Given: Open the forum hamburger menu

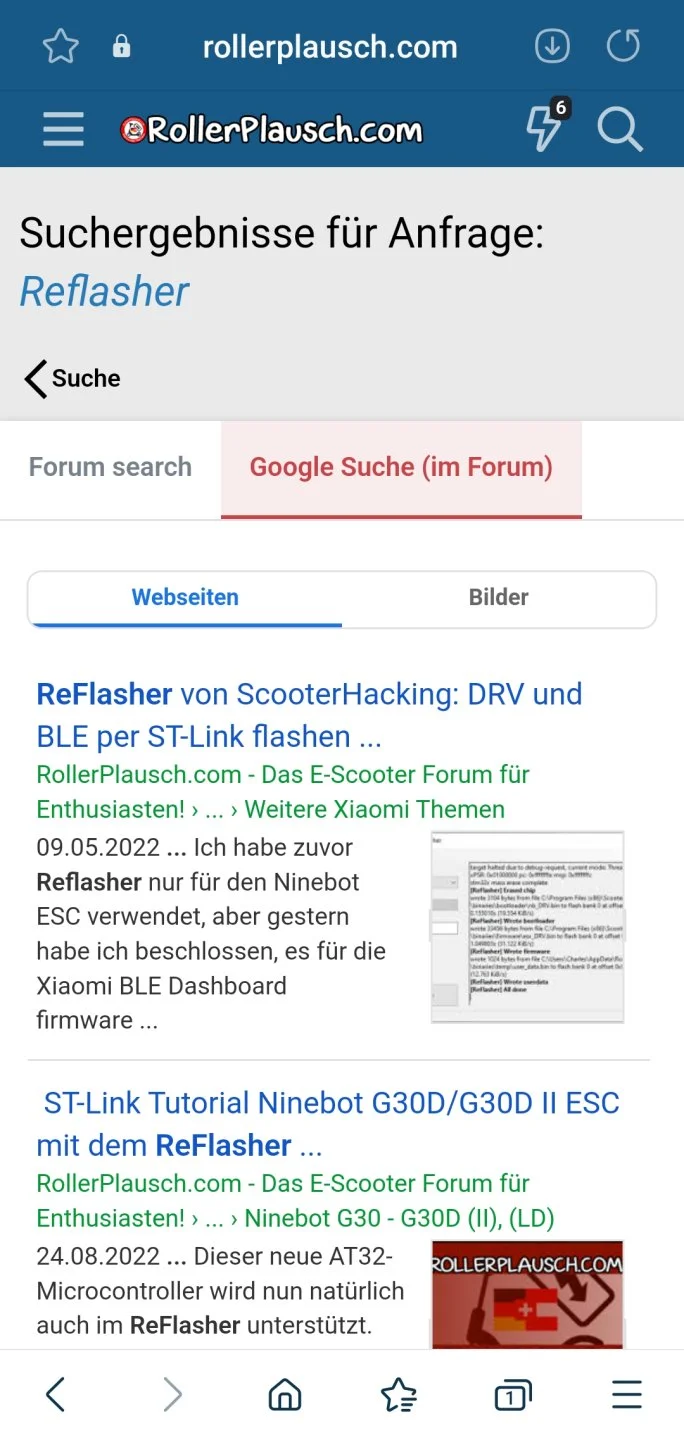Looking at the screenshot, I should pyautogui.click(x=63, y=130).
